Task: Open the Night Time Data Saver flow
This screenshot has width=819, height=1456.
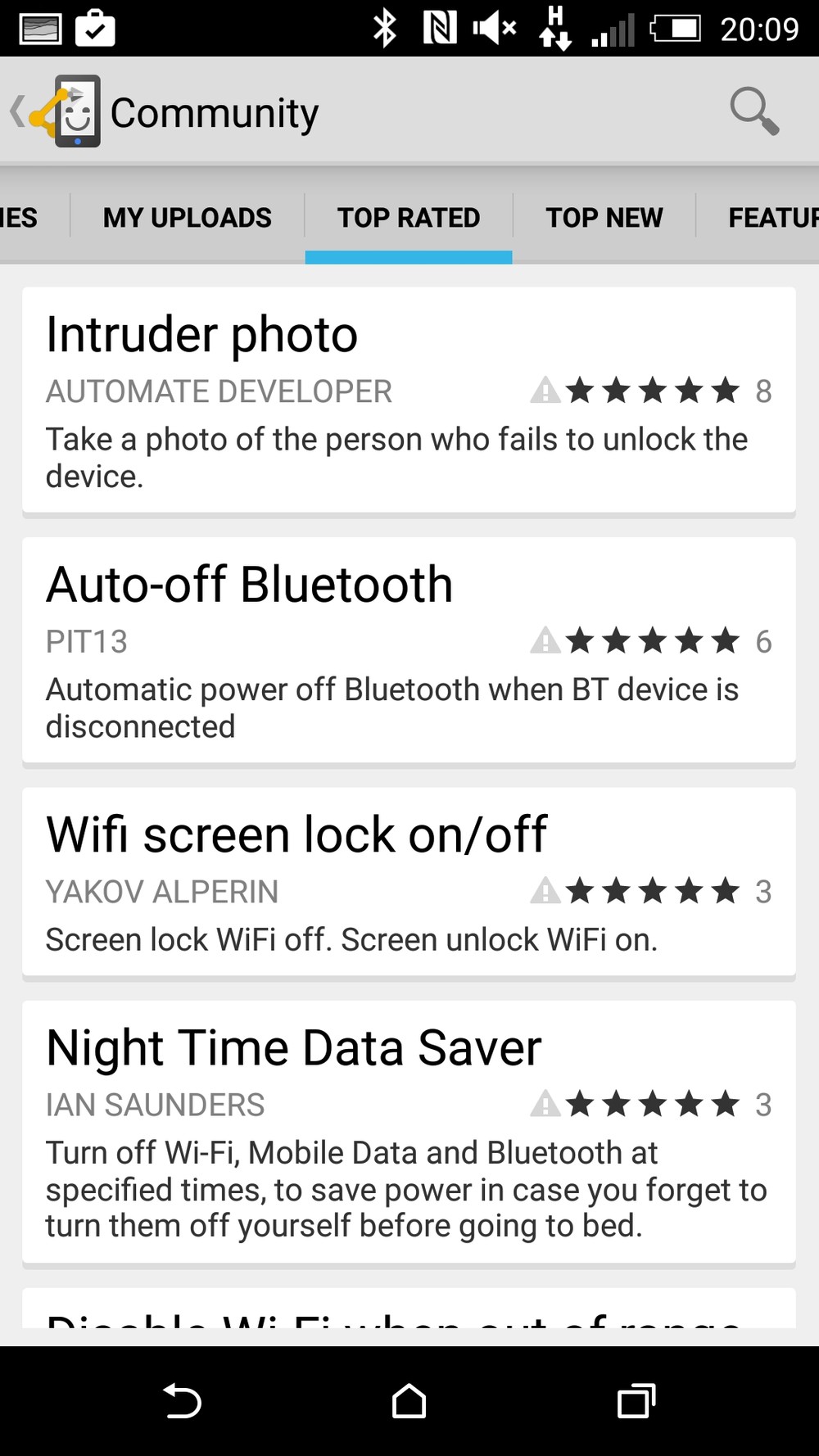Action: 408,1130
